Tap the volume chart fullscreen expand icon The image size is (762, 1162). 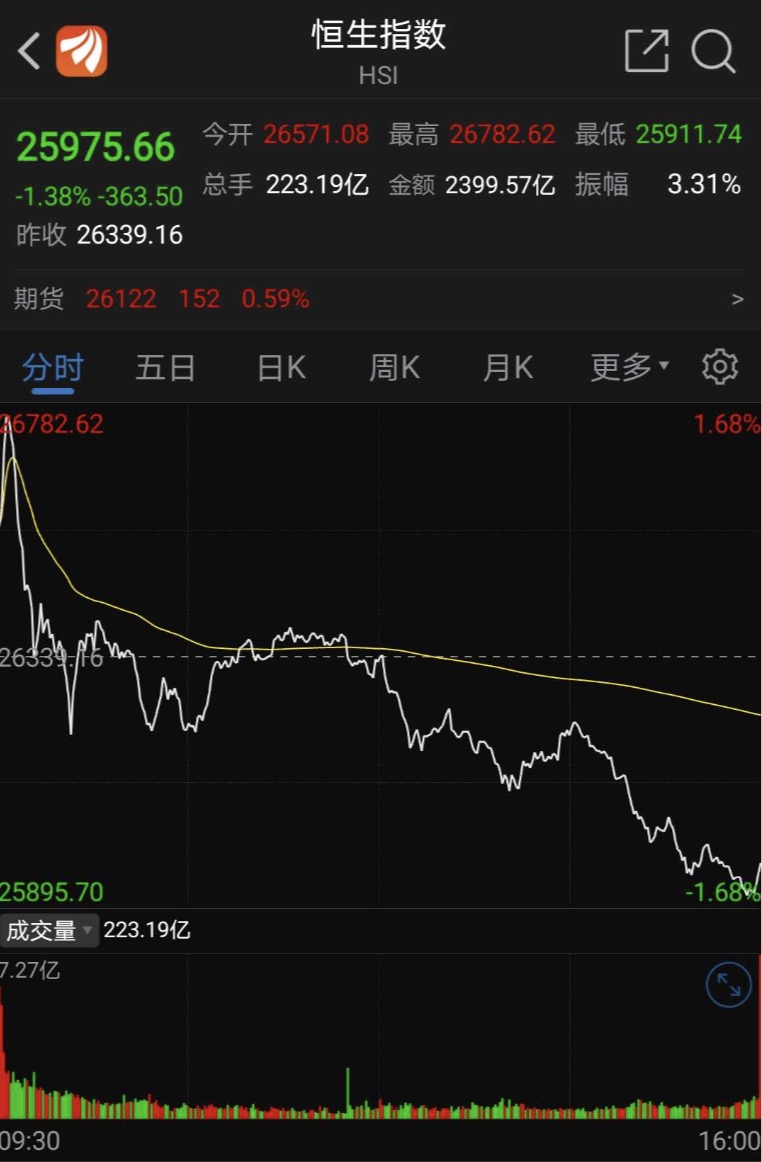point(727,984)
